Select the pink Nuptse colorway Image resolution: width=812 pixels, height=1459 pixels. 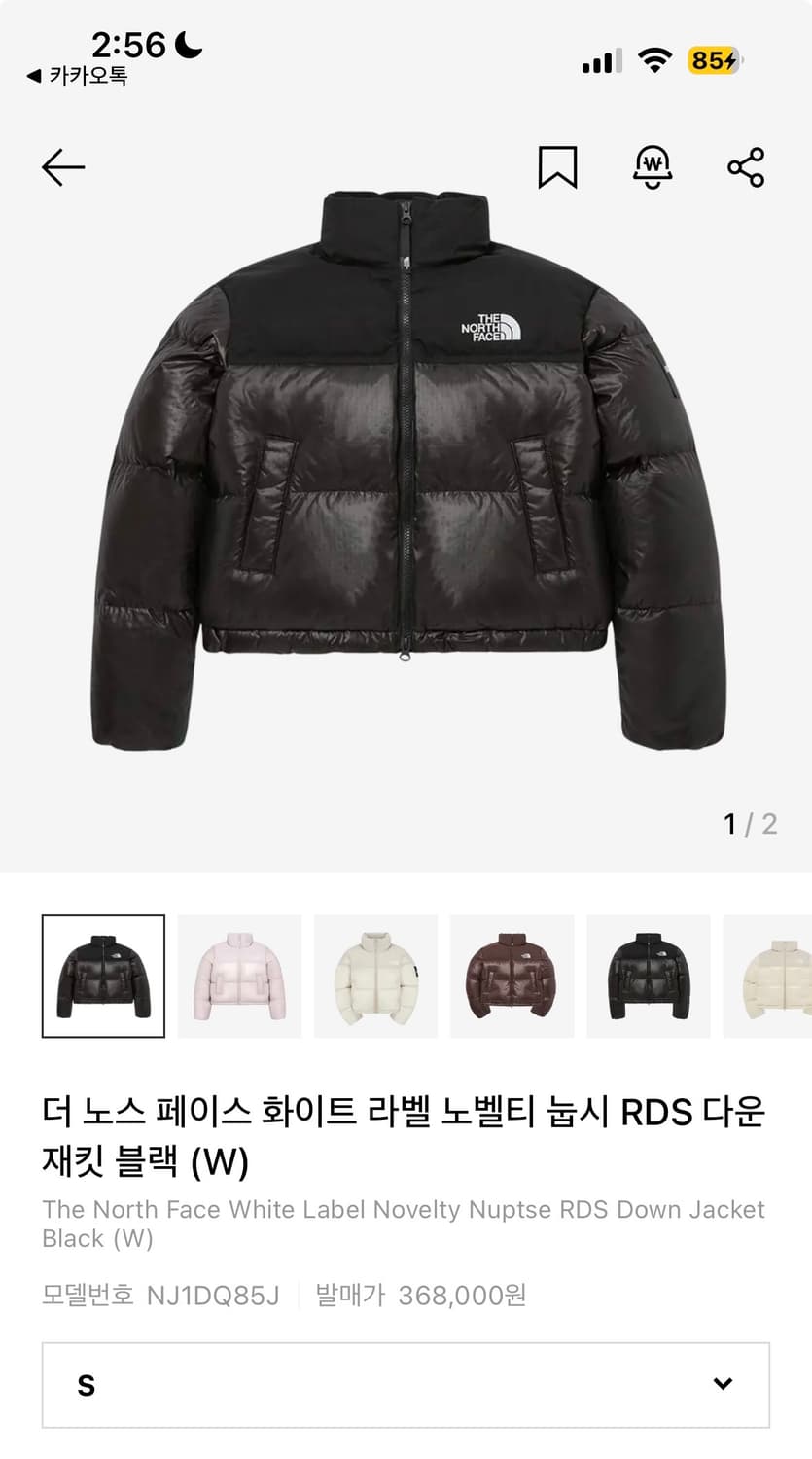(239, 976)
